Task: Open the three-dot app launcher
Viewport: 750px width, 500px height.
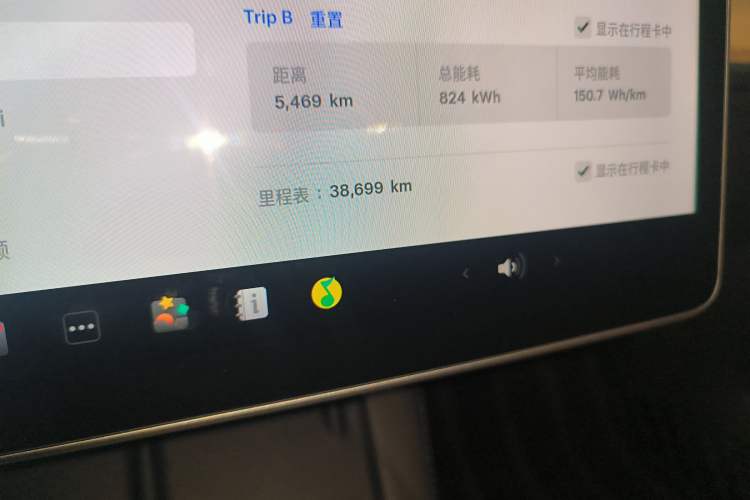Action: click(82, 327)
